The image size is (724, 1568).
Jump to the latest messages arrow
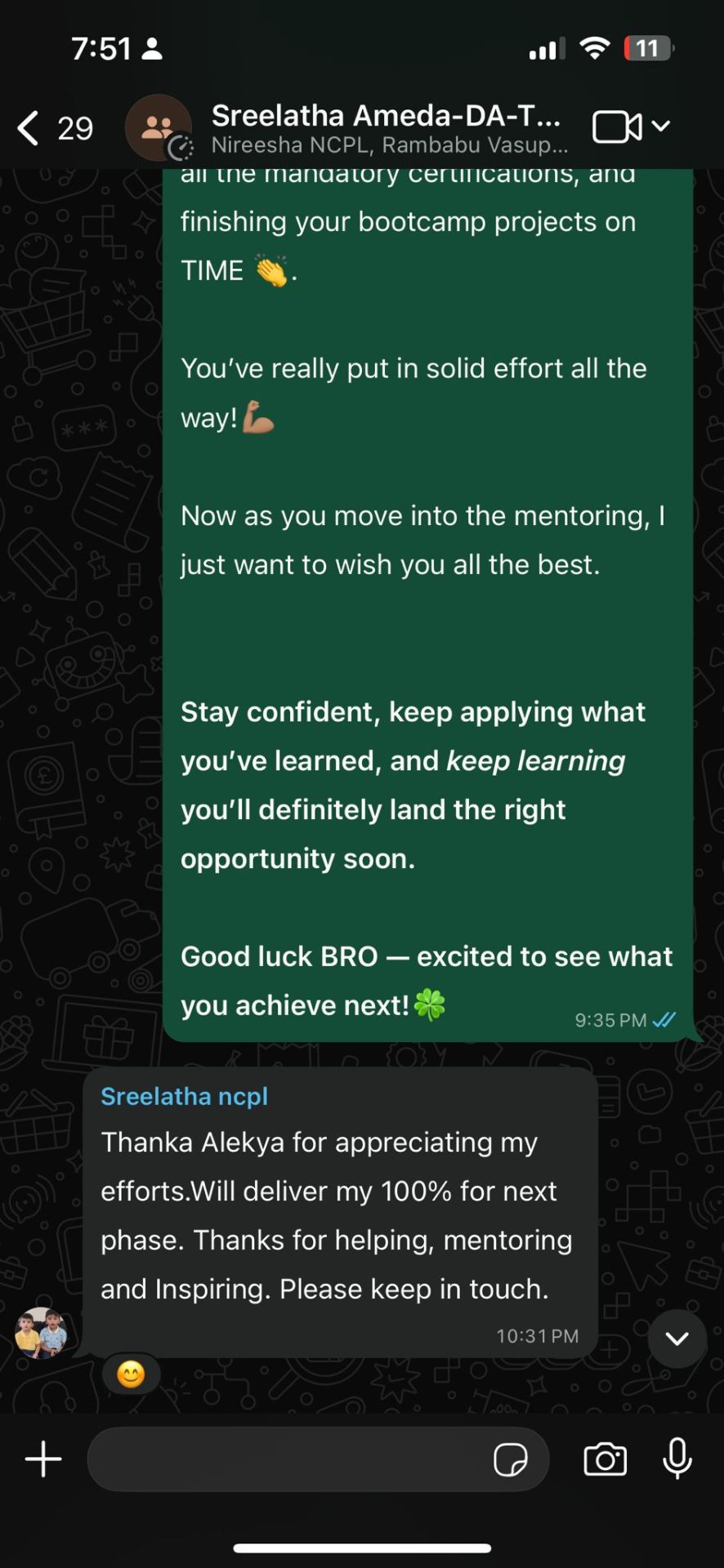(677, 1339)
